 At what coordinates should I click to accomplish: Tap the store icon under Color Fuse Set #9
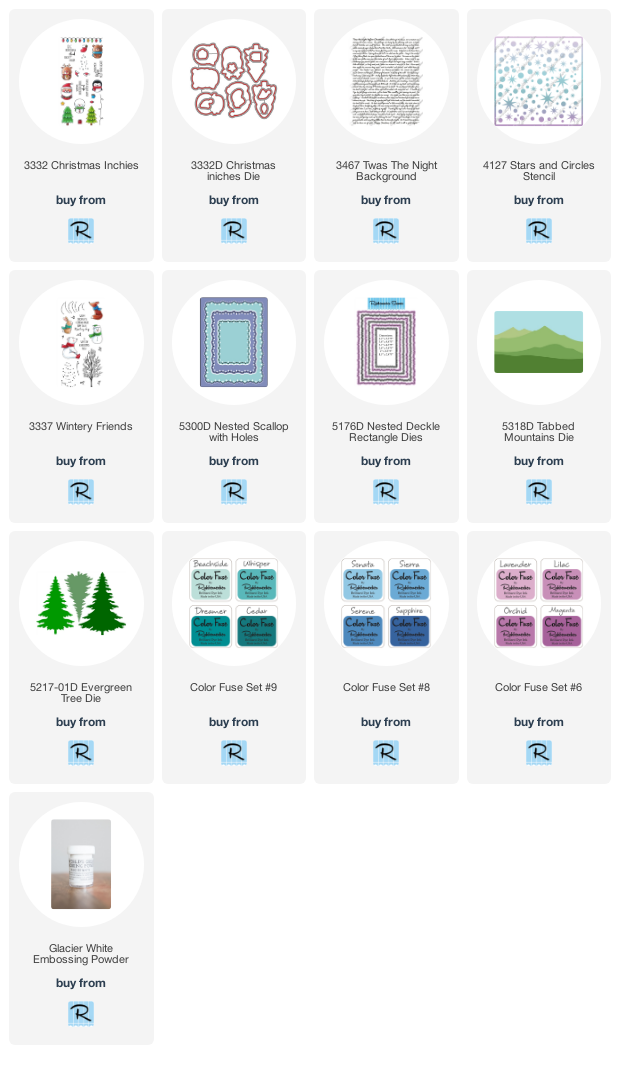234,753
